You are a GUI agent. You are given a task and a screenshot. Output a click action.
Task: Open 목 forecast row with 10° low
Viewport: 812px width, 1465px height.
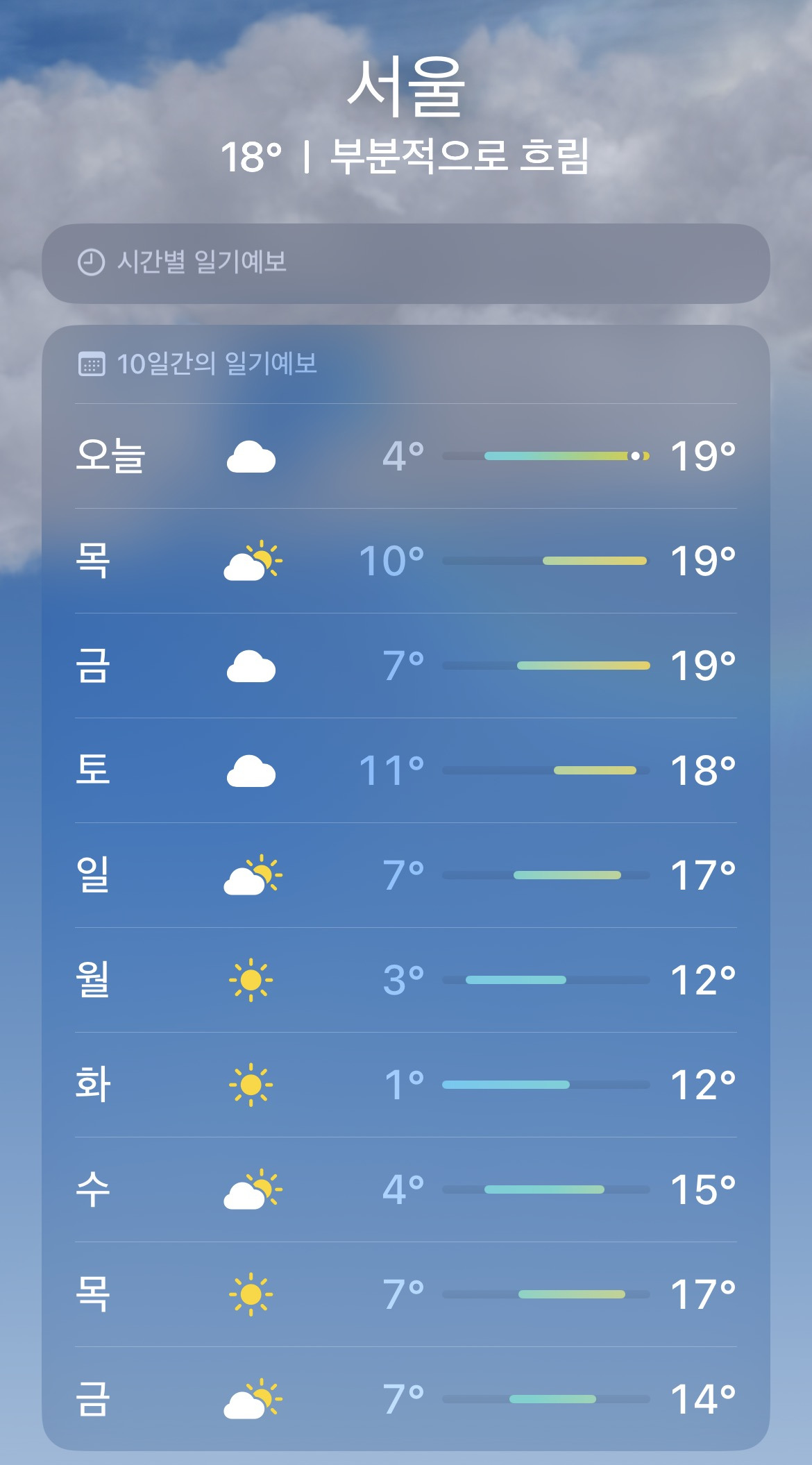click(x=405, y=561)
